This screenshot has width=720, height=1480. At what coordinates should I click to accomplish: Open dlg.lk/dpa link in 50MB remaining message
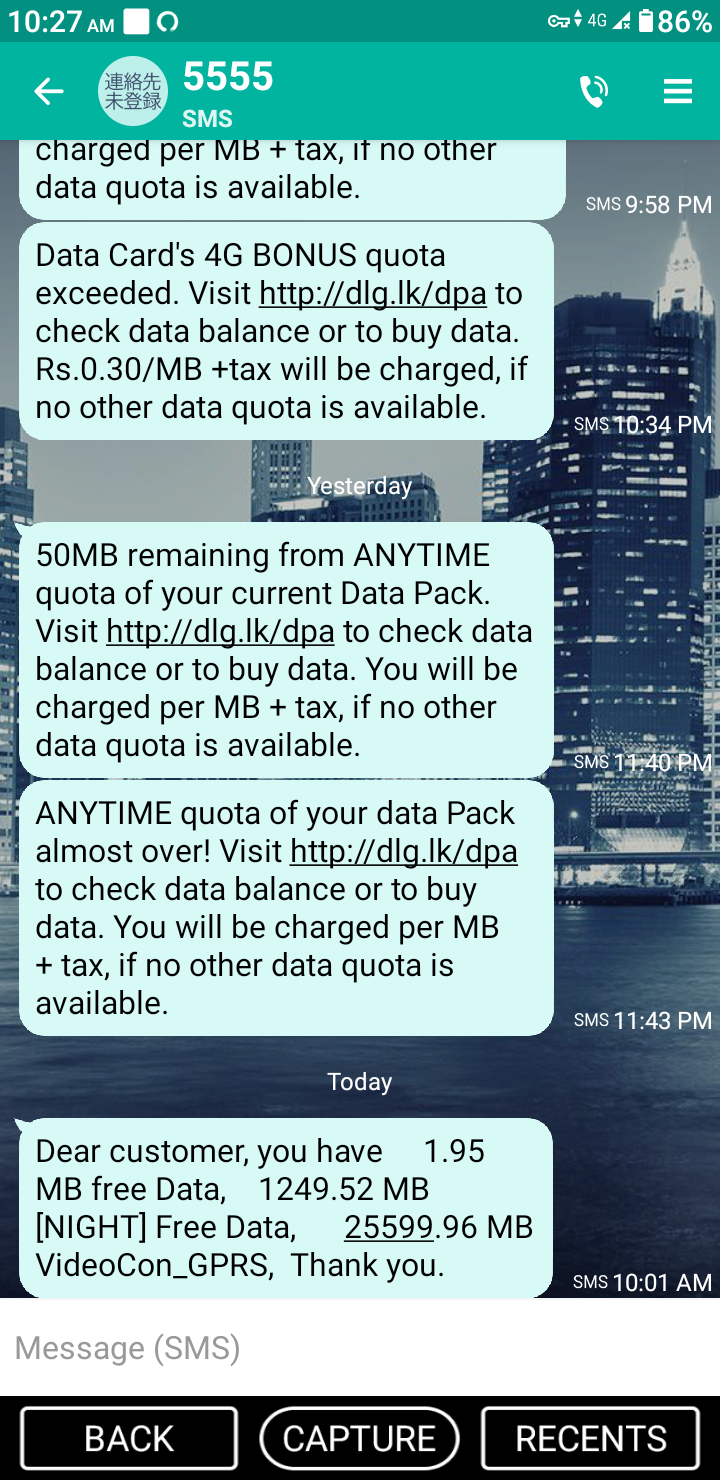(x=220, y=631)
